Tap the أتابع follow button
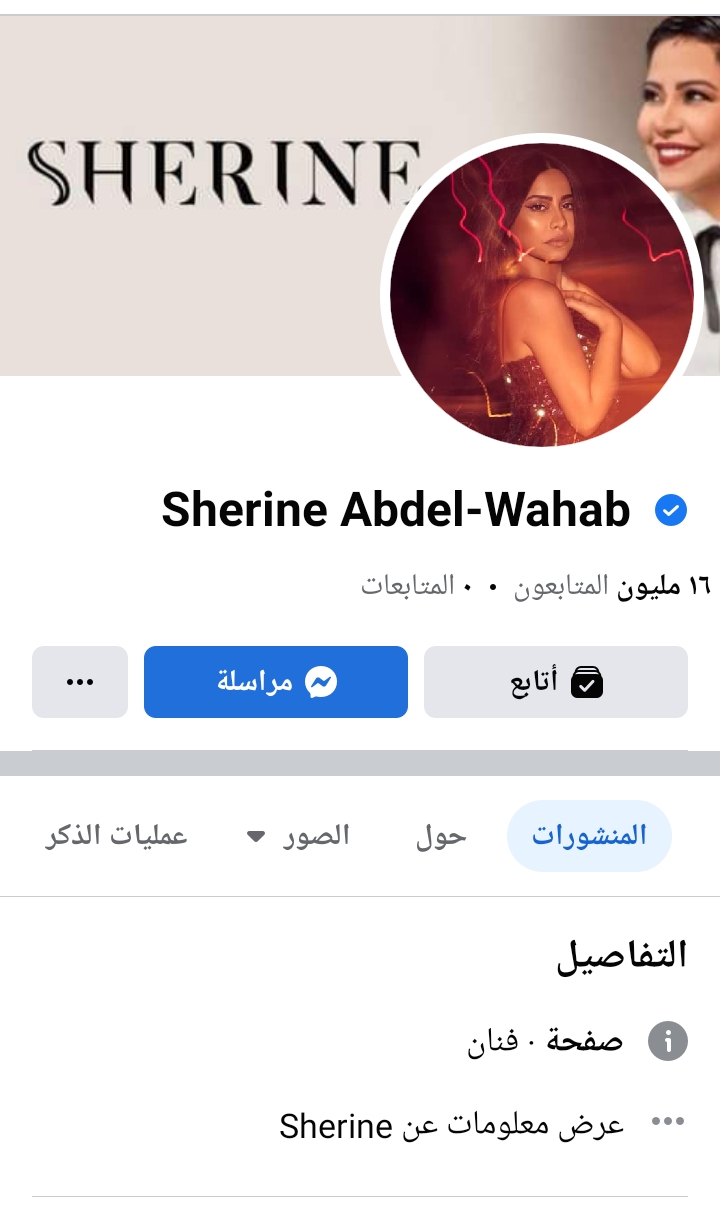Image resolution: width=720 pixels, height=1207 pixels. point(556,682)
